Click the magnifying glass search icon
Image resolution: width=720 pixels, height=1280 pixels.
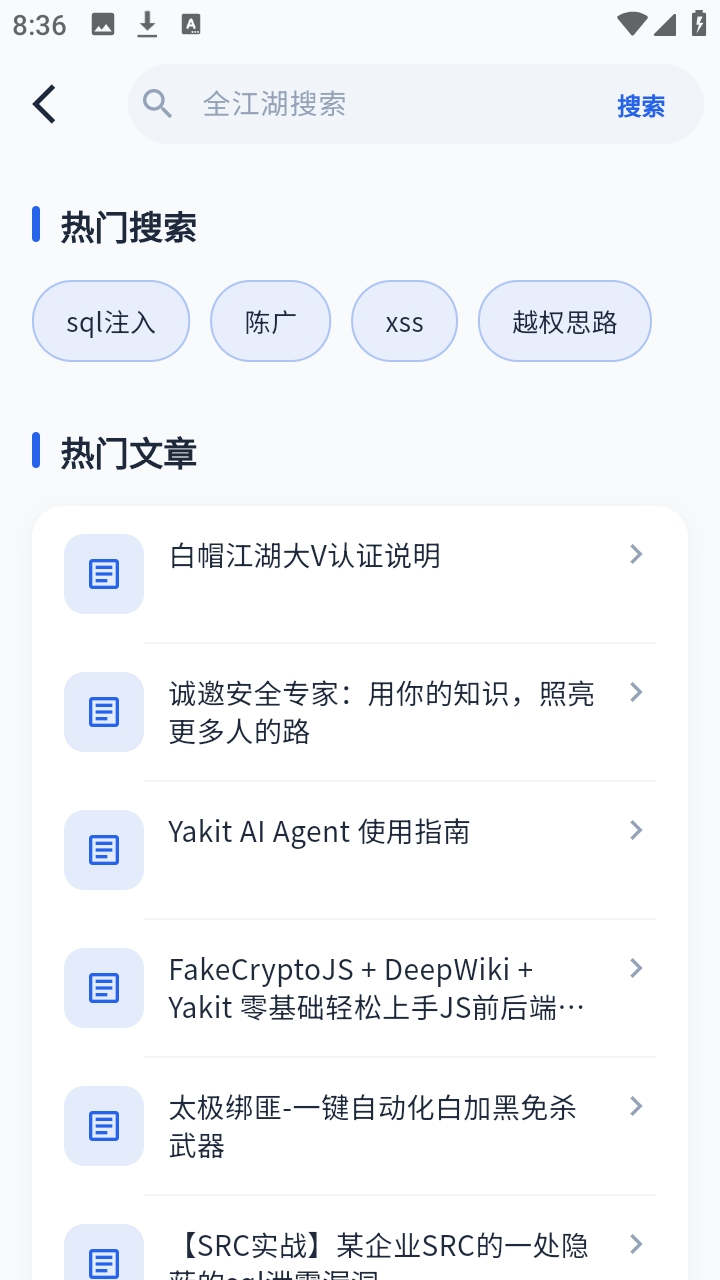coord(157,103)
